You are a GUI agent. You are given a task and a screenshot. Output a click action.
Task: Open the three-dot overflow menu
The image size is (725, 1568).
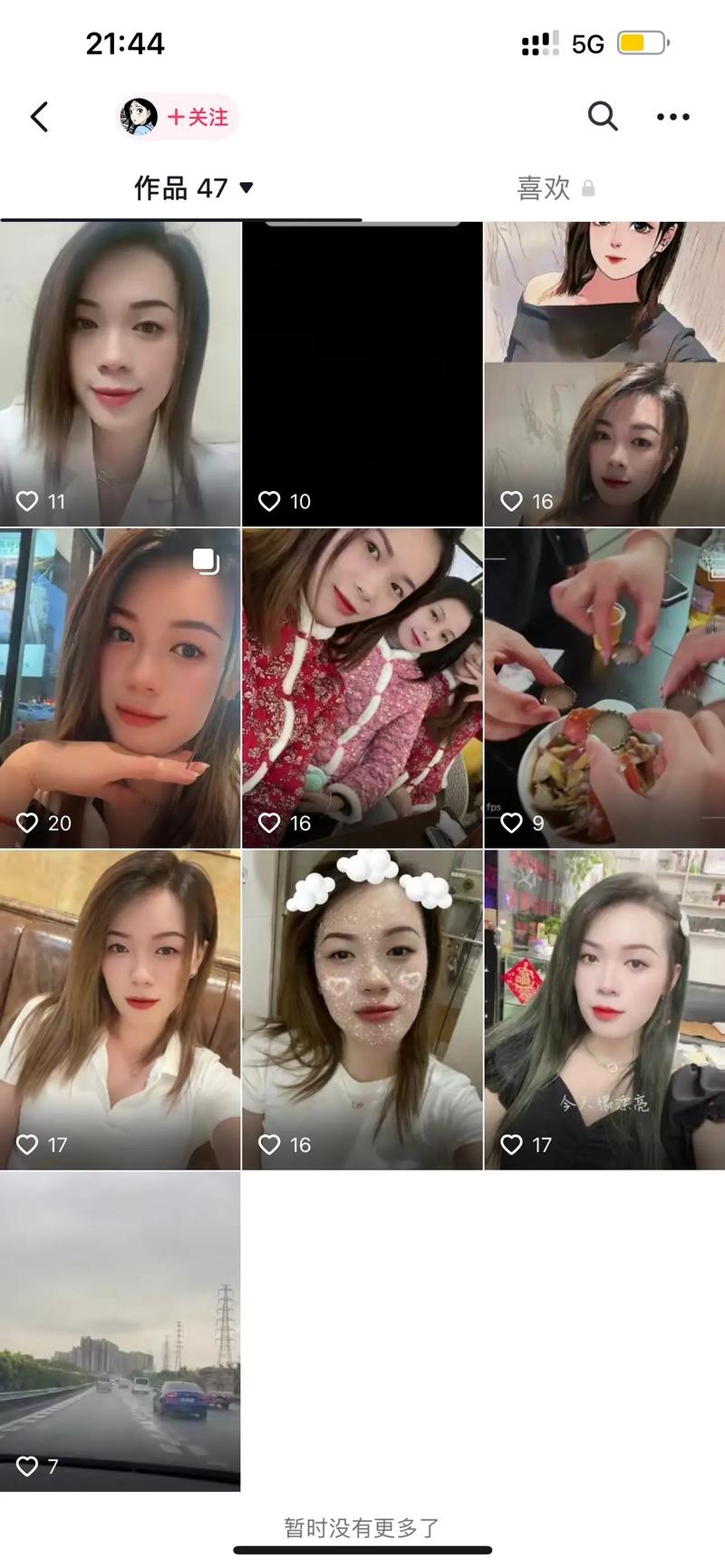(672, 117)
